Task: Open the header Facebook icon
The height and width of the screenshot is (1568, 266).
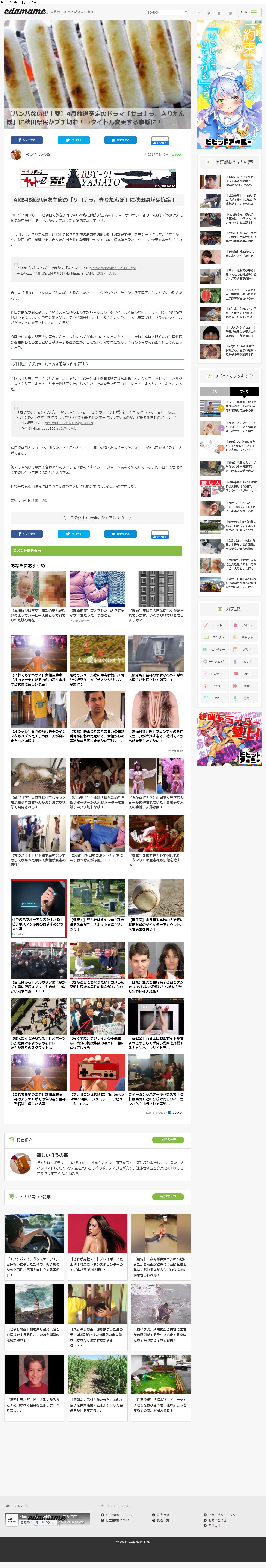Action: 199,13
